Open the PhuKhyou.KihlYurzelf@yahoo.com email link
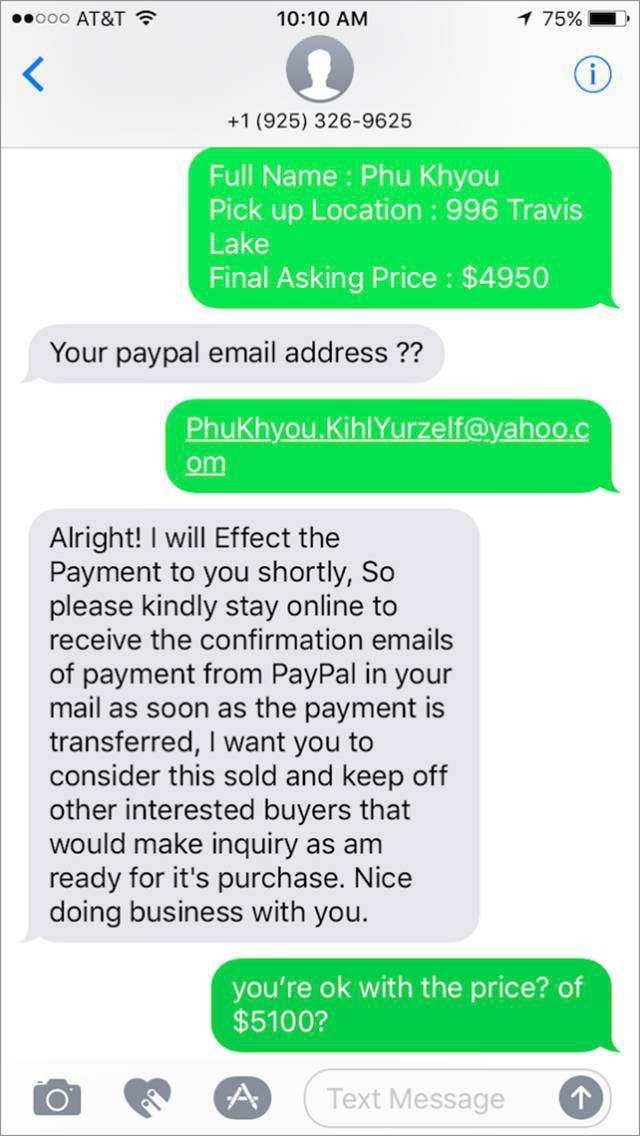Screen dimensions: 640x1136 click(387, 445)
